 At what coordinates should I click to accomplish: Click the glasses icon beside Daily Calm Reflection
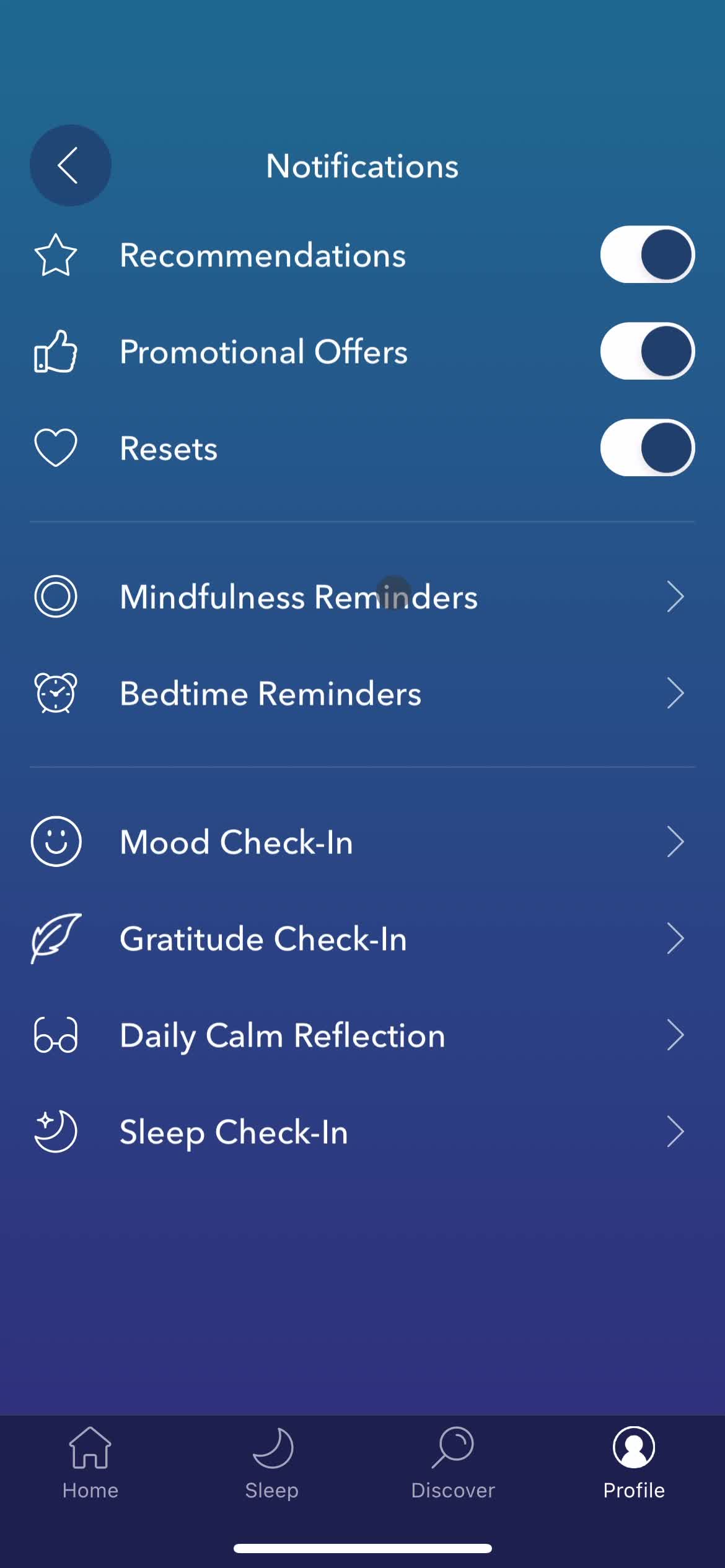[x=55, y=1035]
